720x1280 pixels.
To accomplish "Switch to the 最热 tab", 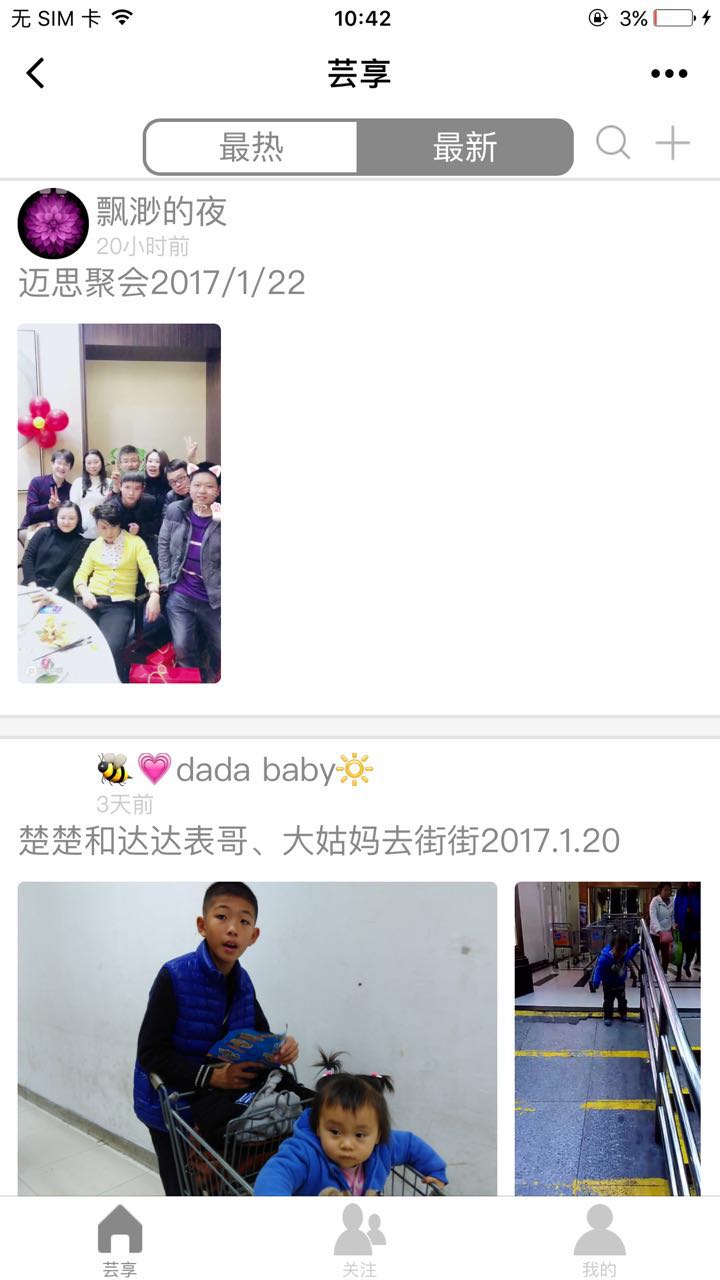I will tap(251, 147).
